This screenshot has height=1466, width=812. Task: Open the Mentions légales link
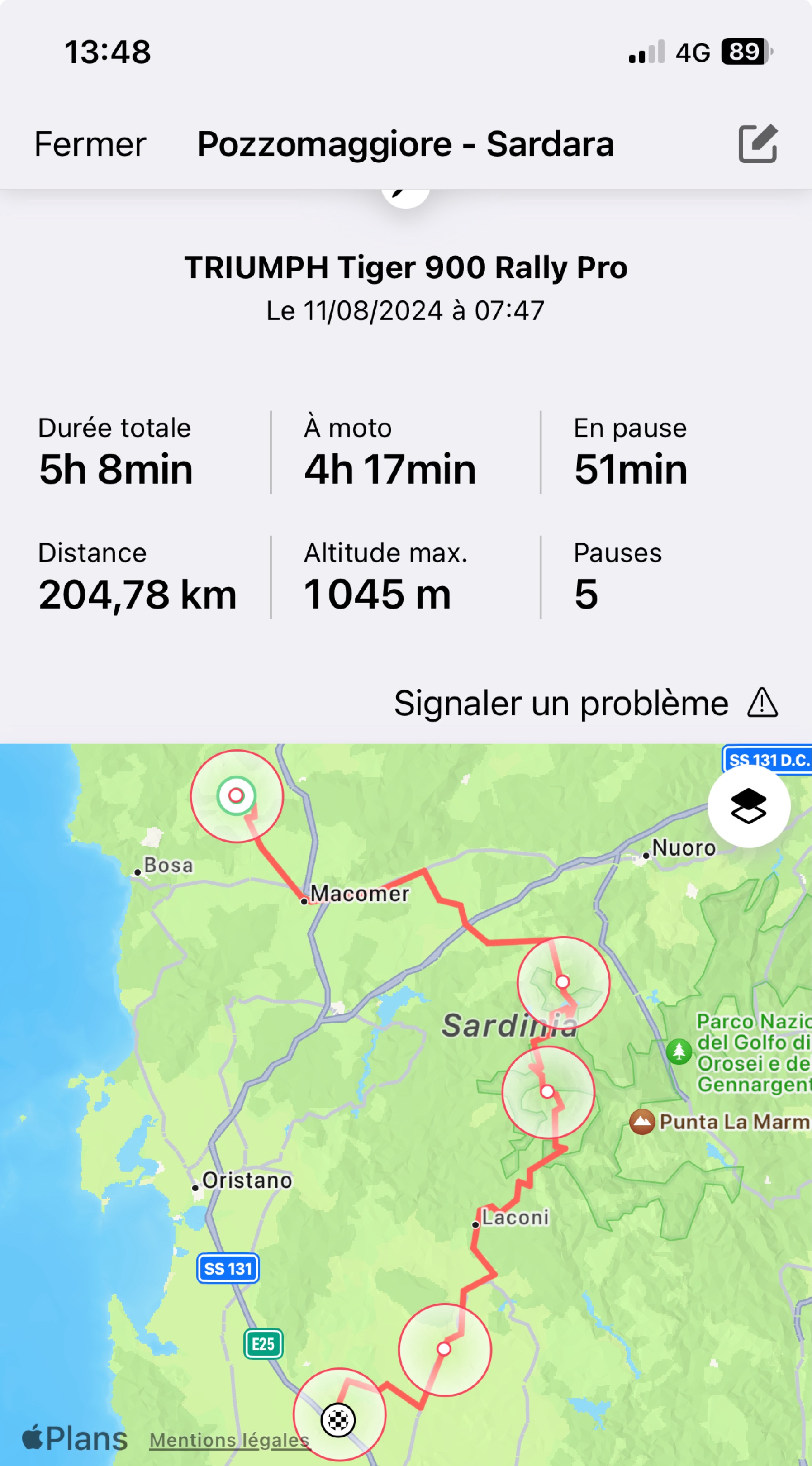click(229, 1440)
